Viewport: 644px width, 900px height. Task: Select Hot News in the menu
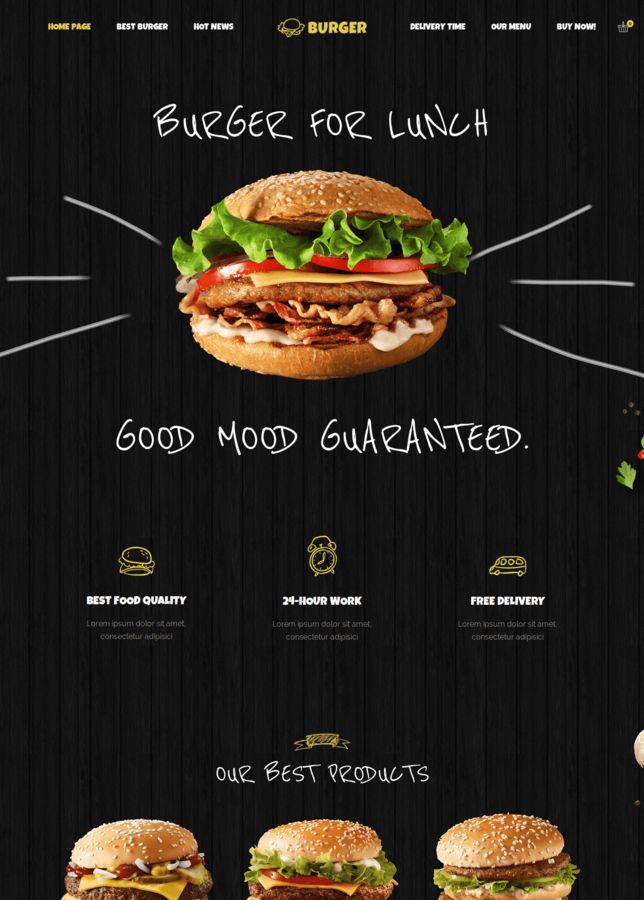point(213,27)
